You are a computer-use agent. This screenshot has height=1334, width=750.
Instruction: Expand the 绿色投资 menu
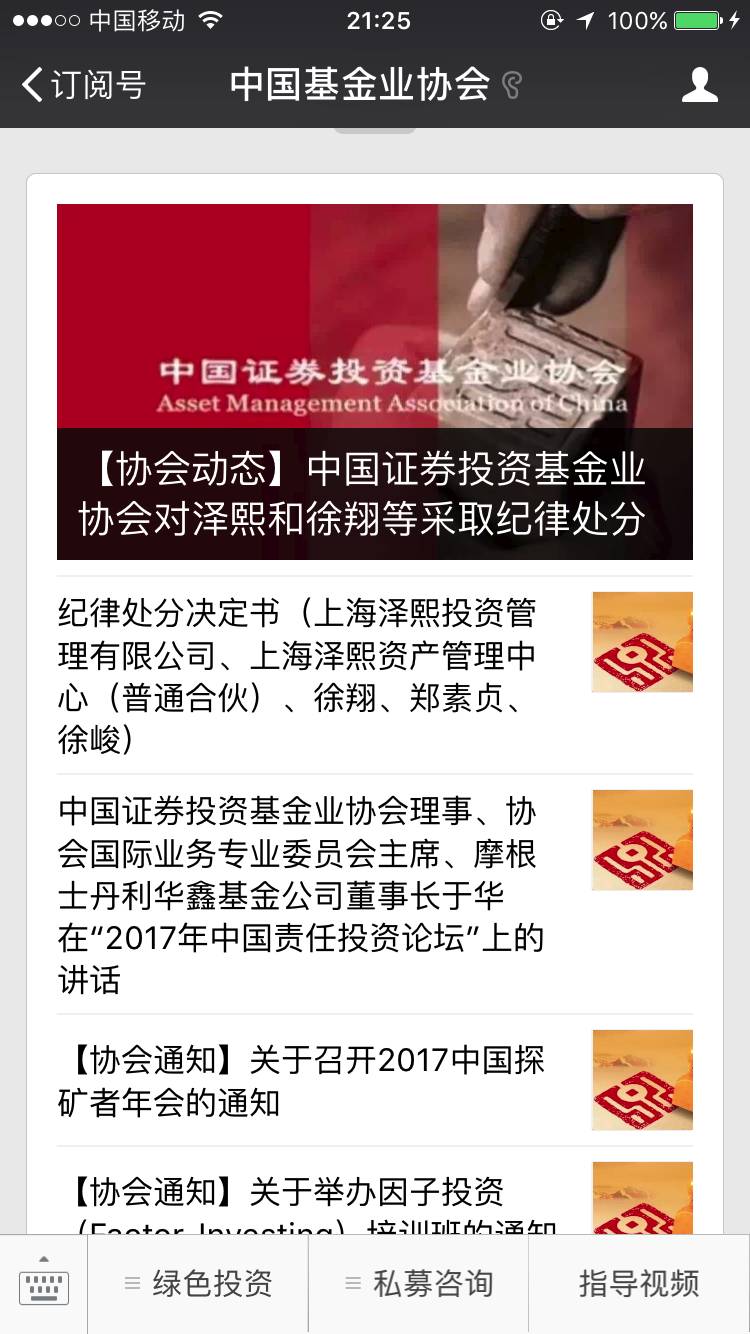click(x=198, y=1284)
